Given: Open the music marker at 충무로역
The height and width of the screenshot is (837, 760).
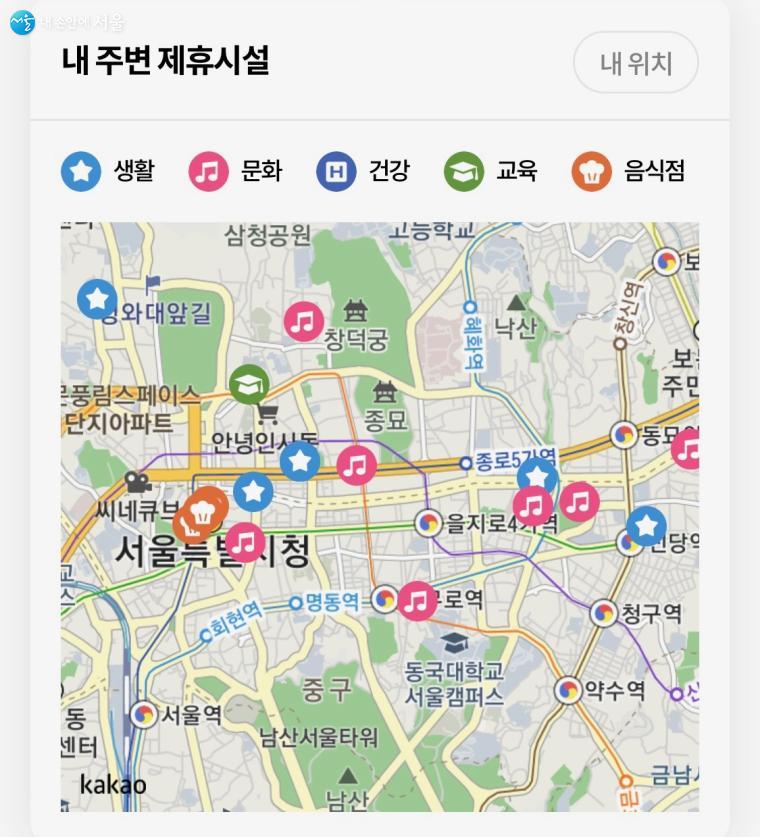Looking at the screenshot, I should click(417, 600).
